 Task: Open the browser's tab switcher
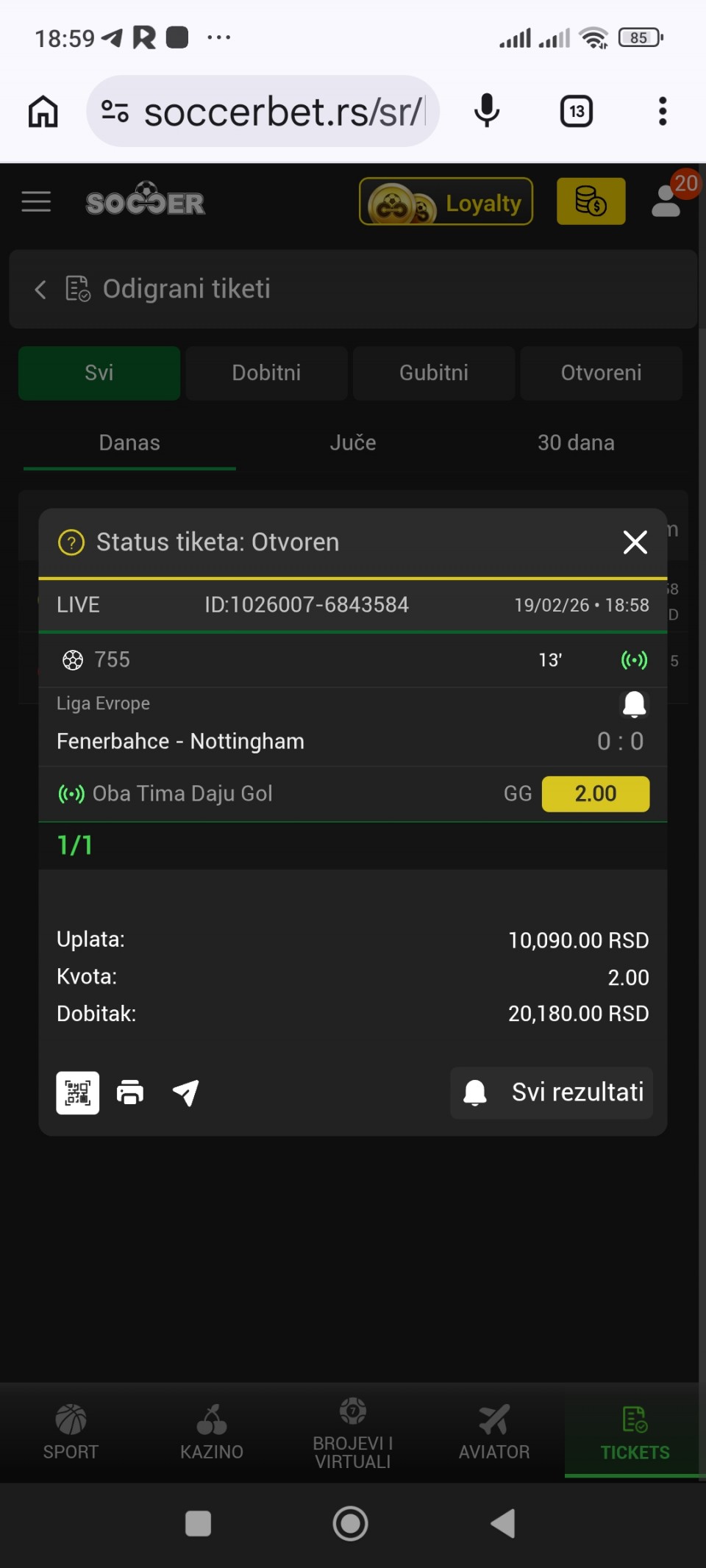577,112
